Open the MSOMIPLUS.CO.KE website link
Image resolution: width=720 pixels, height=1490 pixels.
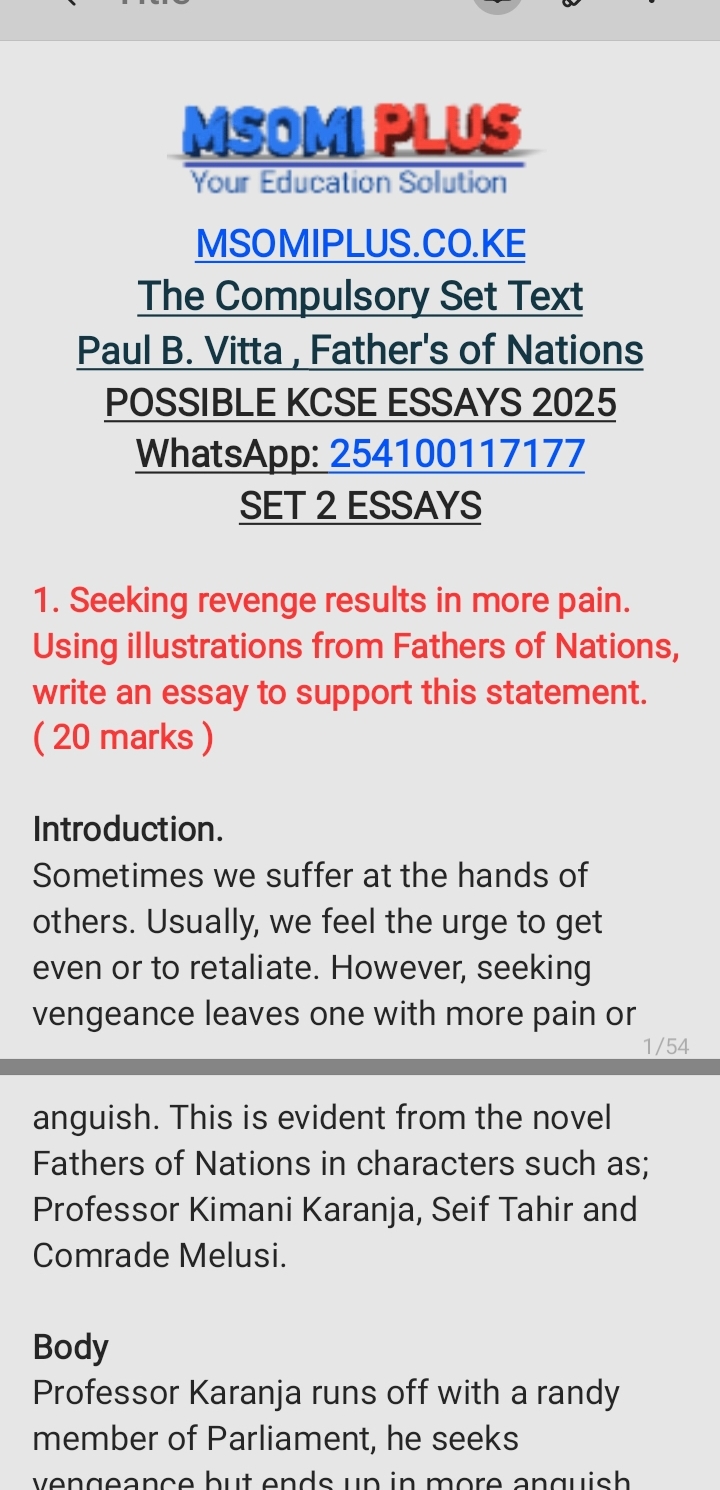(360, 243)
